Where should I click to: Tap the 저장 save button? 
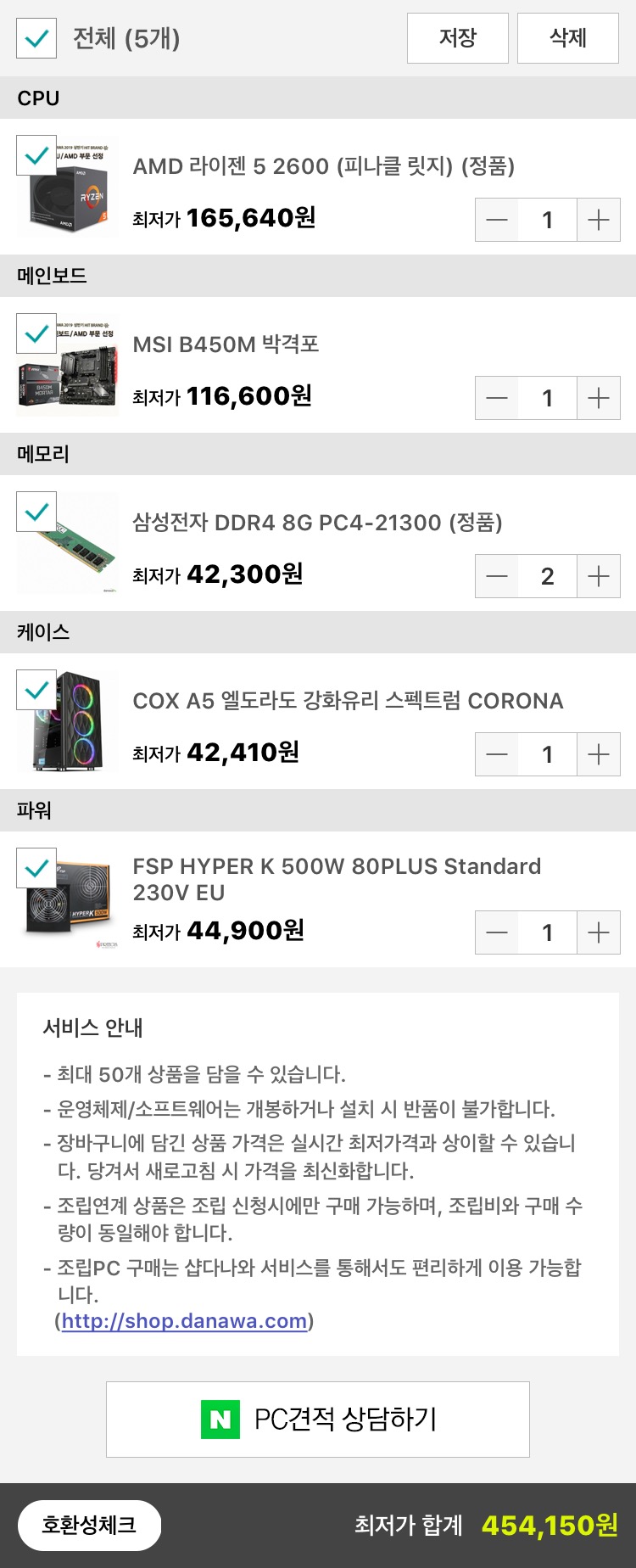click(458, 38)
